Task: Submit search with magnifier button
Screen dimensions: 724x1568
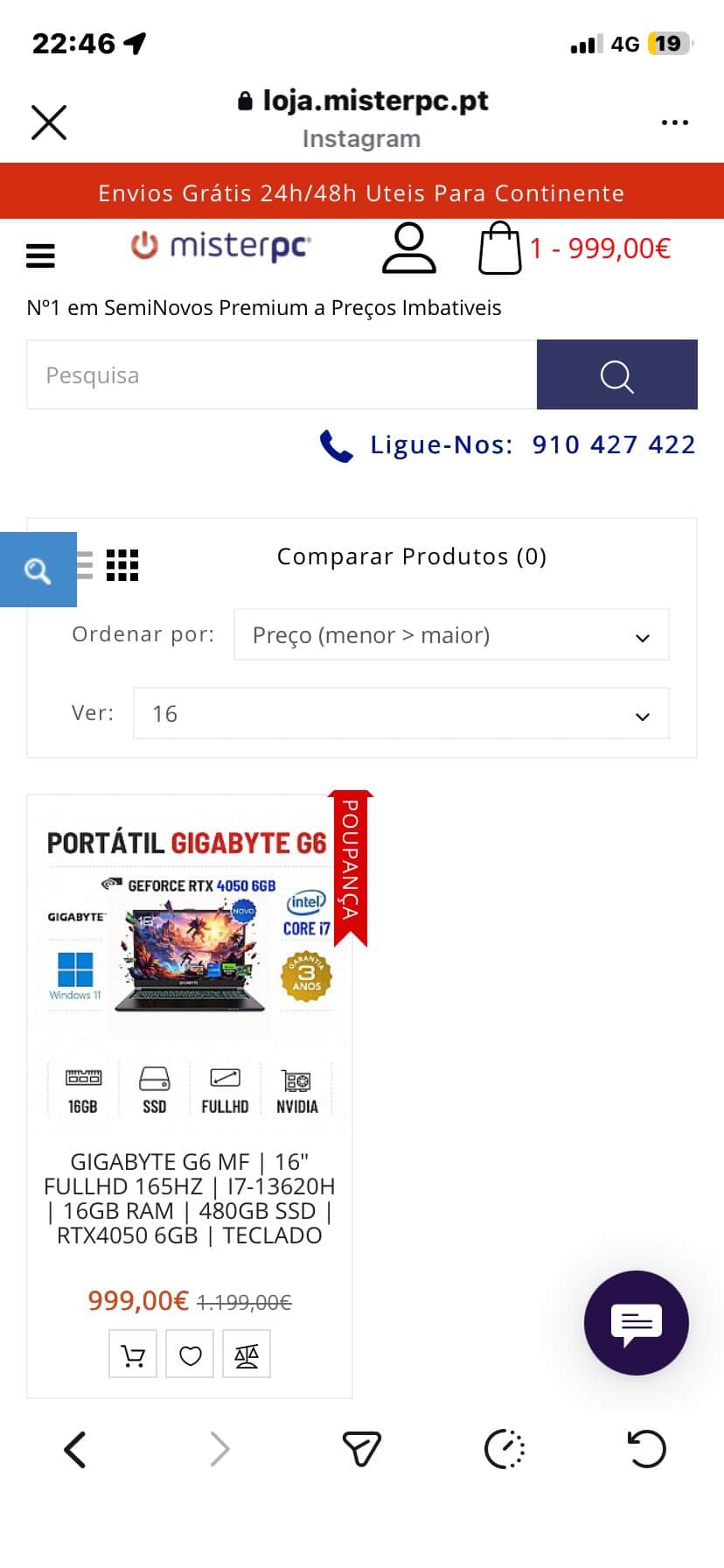Action: 616,375
